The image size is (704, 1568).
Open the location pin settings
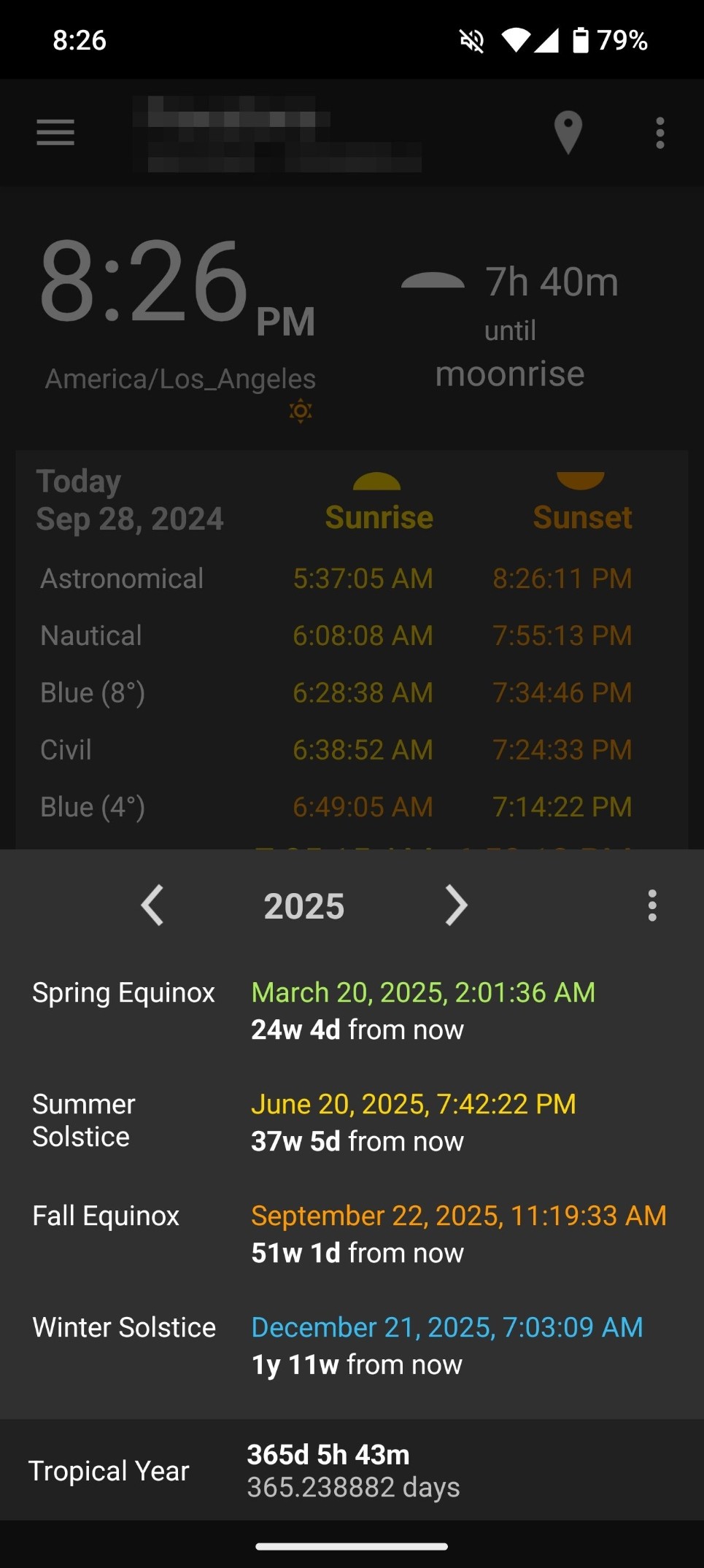568,132
